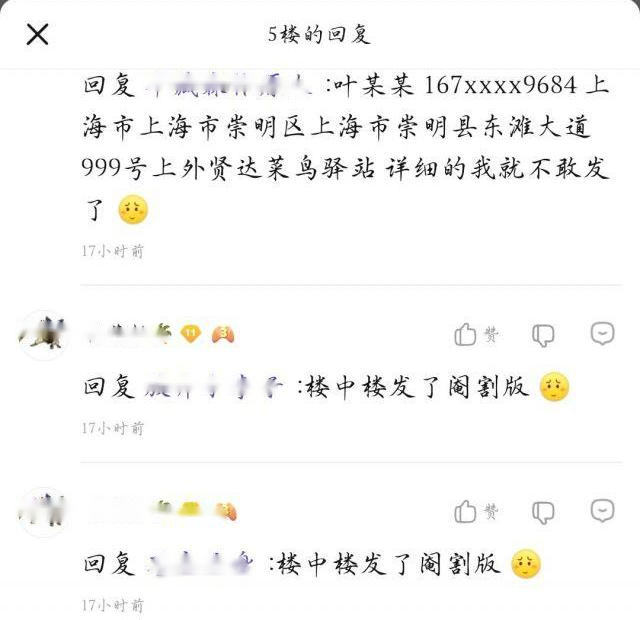The image size is (640, 620).
Task: Dislike the bottom-most 楼中楼 reply
Action: tap(543, 512)
